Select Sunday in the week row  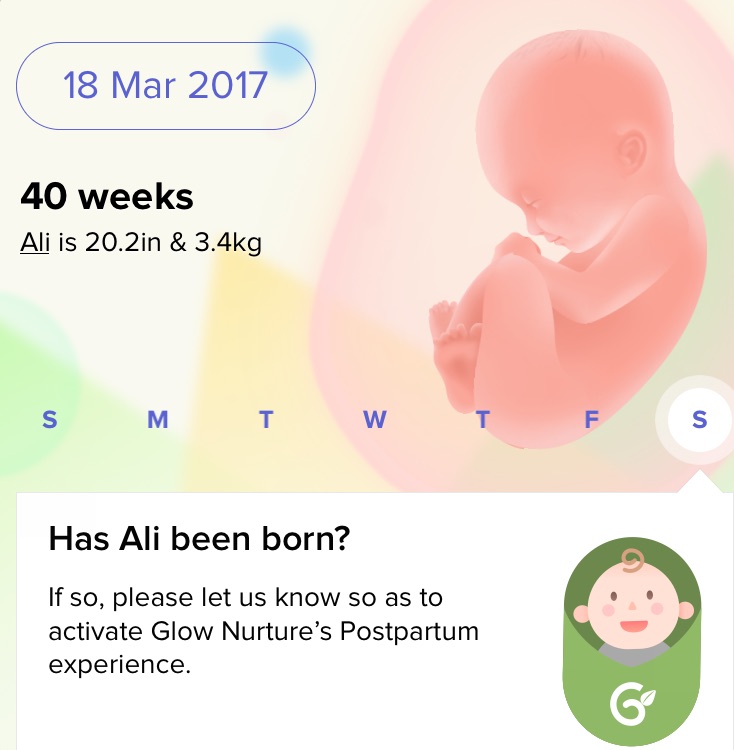[x=49, y=420]
